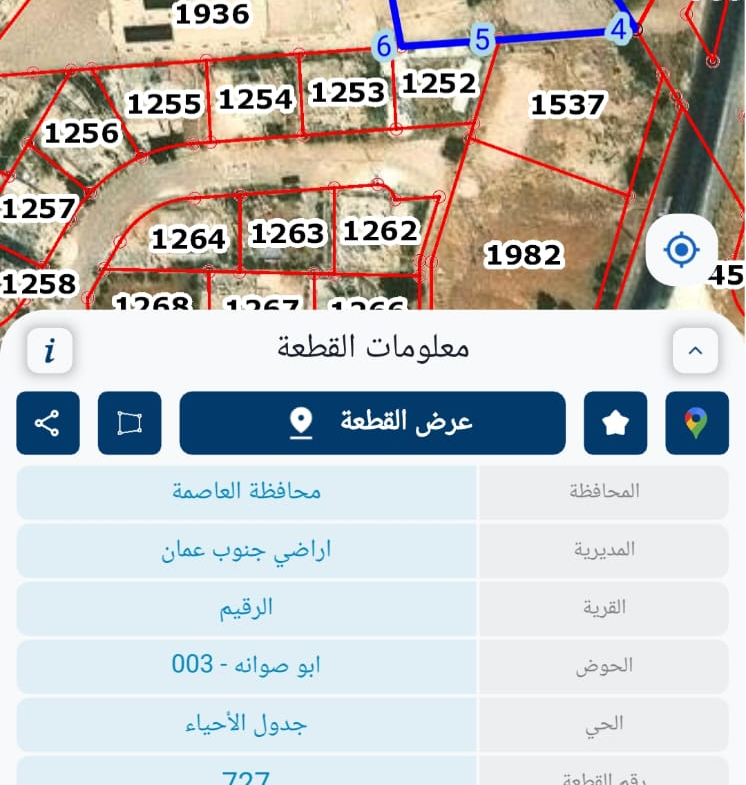The image size is (746, 785).
Task: Tap the عرض القطعة button
Action: pos(372,423)
